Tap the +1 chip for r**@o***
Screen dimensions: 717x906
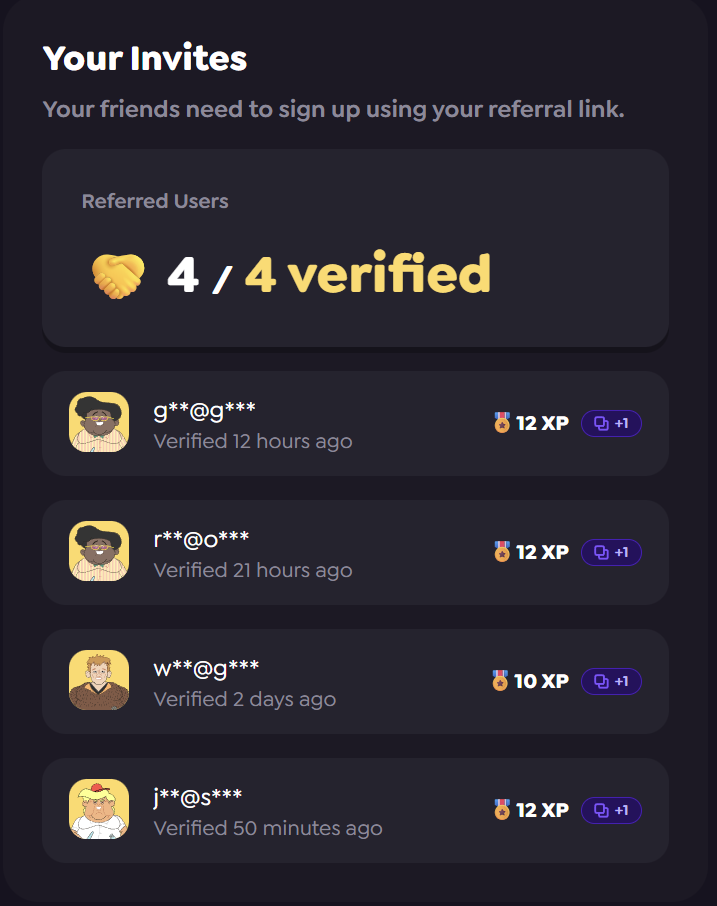coord(611,553)
